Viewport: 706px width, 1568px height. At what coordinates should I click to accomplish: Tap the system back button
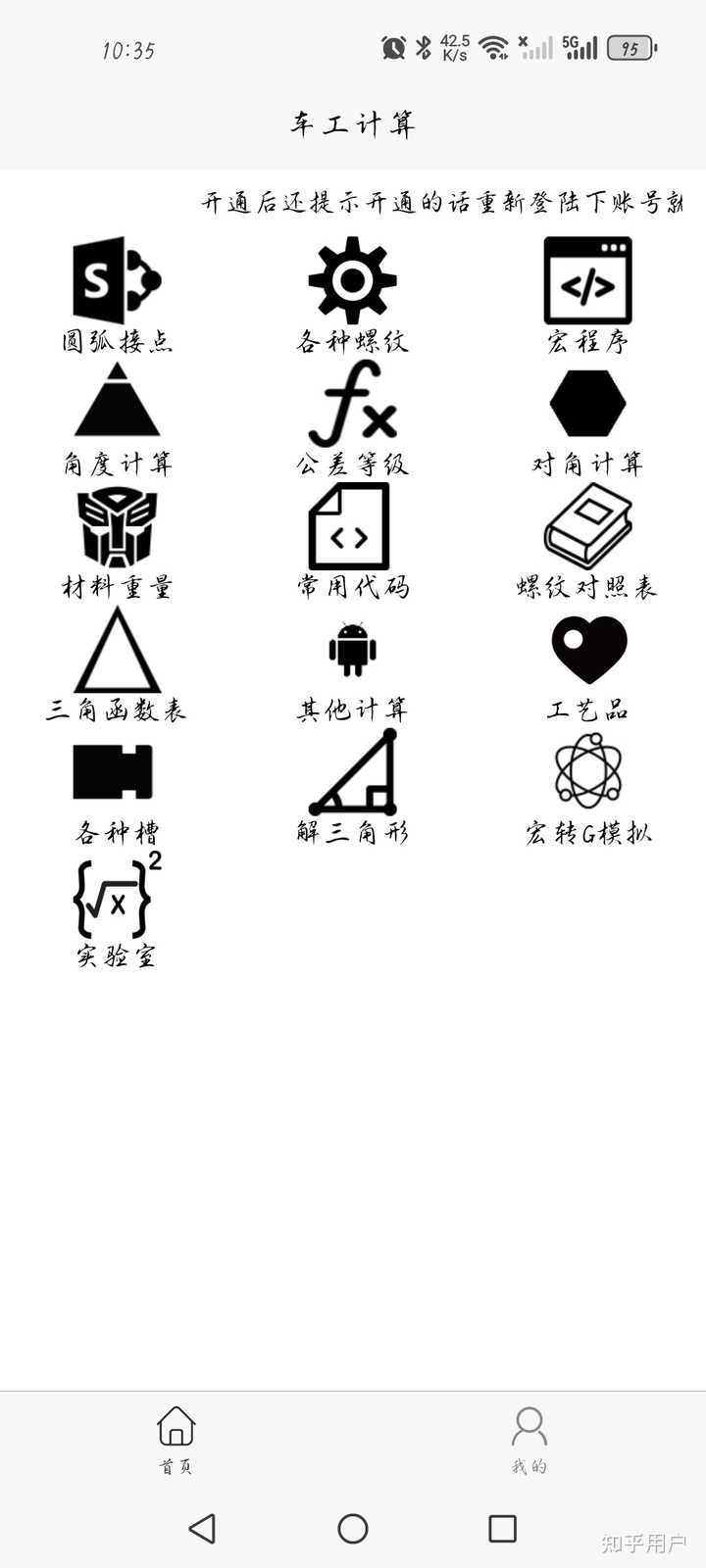[x=202, y=1529]
